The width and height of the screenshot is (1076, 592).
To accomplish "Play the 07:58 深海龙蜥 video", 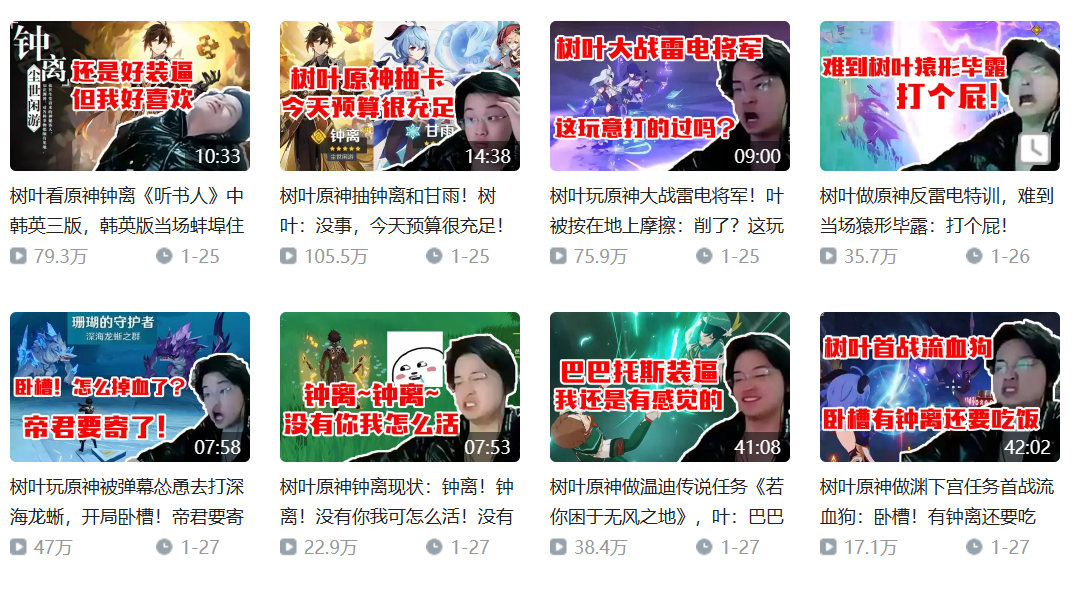I will tap(129, 387).
